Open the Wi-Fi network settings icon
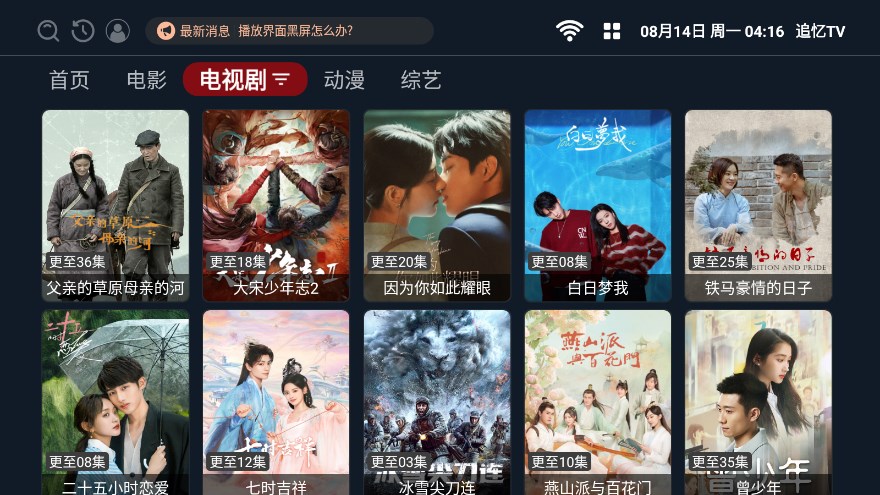Screen dimensions: 880x495 (570, 31)
